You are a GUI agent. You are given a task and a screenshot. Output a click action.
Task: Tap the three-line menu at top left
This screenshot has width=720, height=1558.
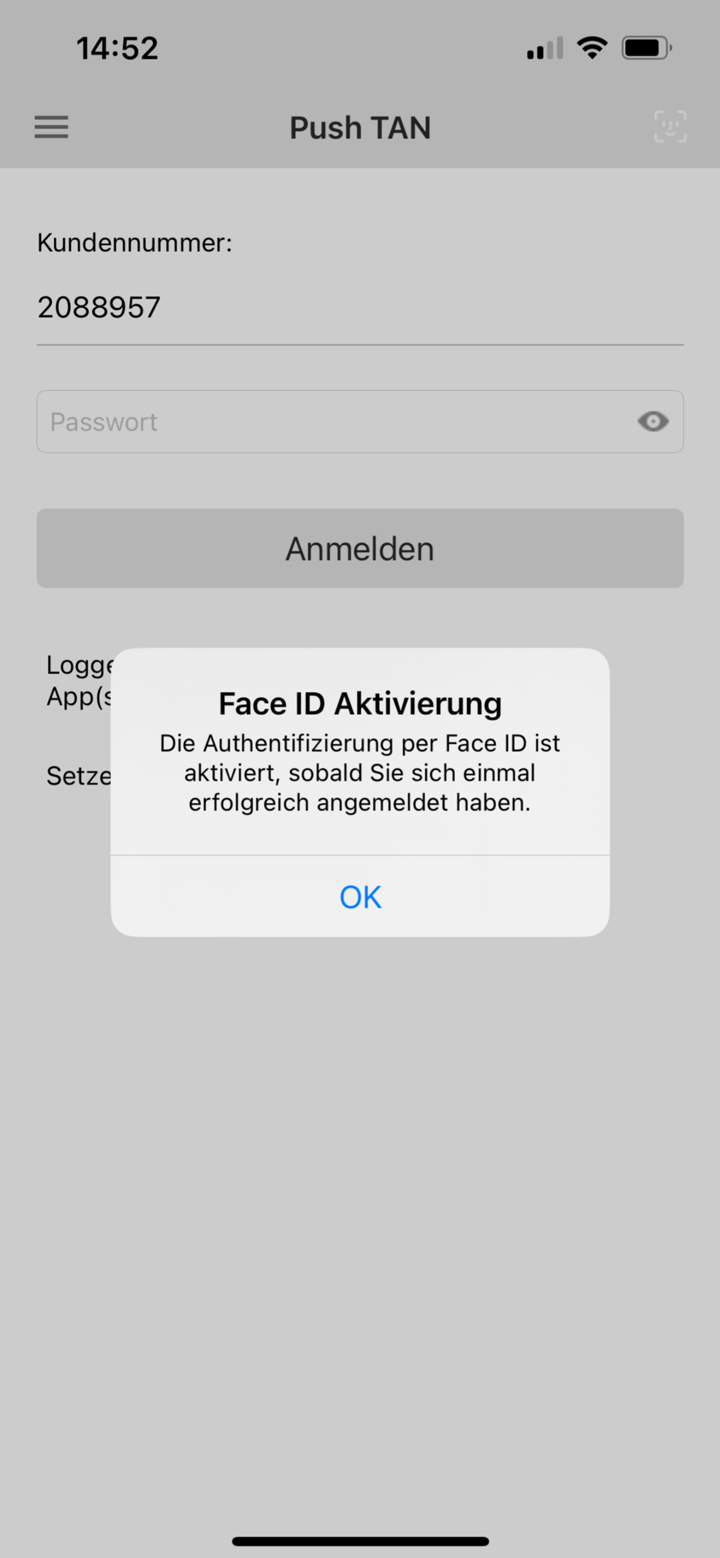click(x=51, y=127)
